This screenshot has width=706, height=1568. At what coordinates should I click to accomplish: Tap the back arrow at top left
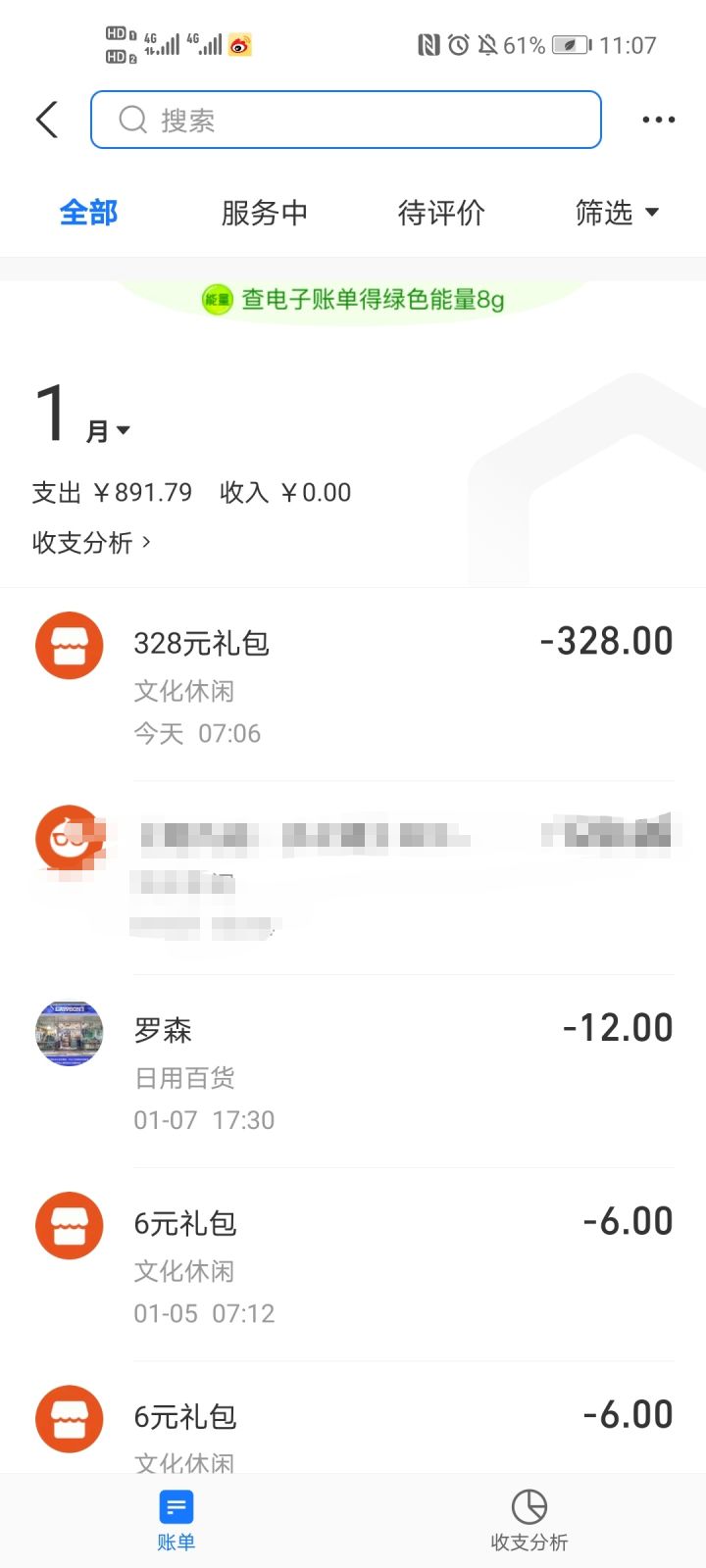(x=46, y=119)
